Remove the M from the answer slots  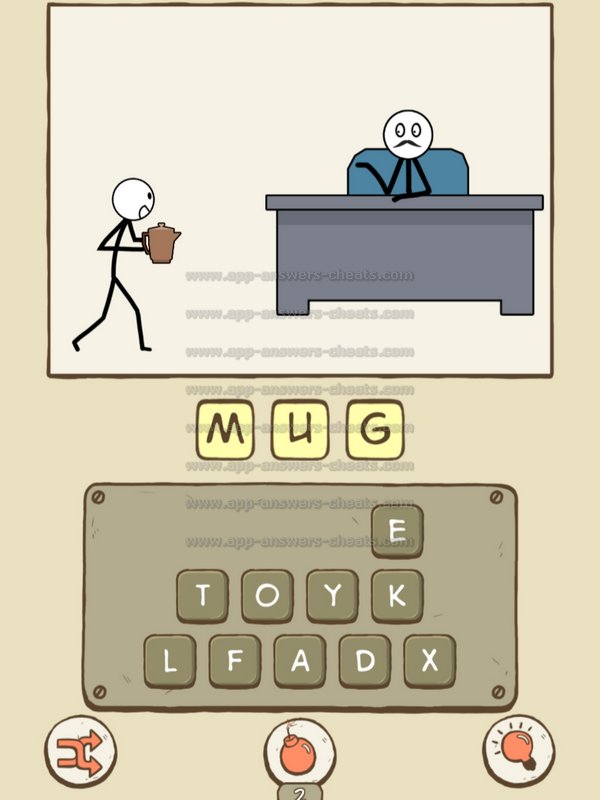[226, 431]
